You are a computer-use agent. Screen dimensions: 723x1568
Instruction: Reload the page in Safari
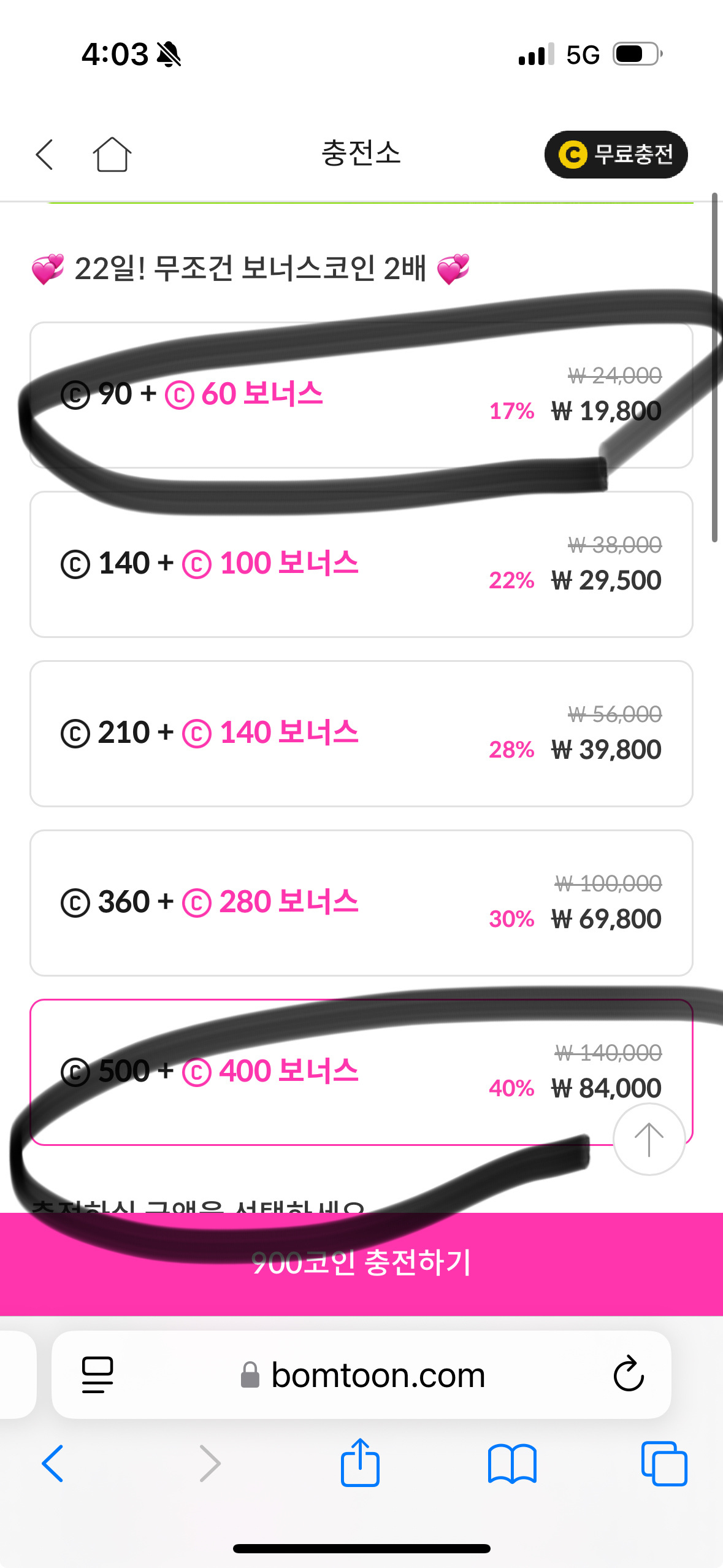click(629, 1374)
